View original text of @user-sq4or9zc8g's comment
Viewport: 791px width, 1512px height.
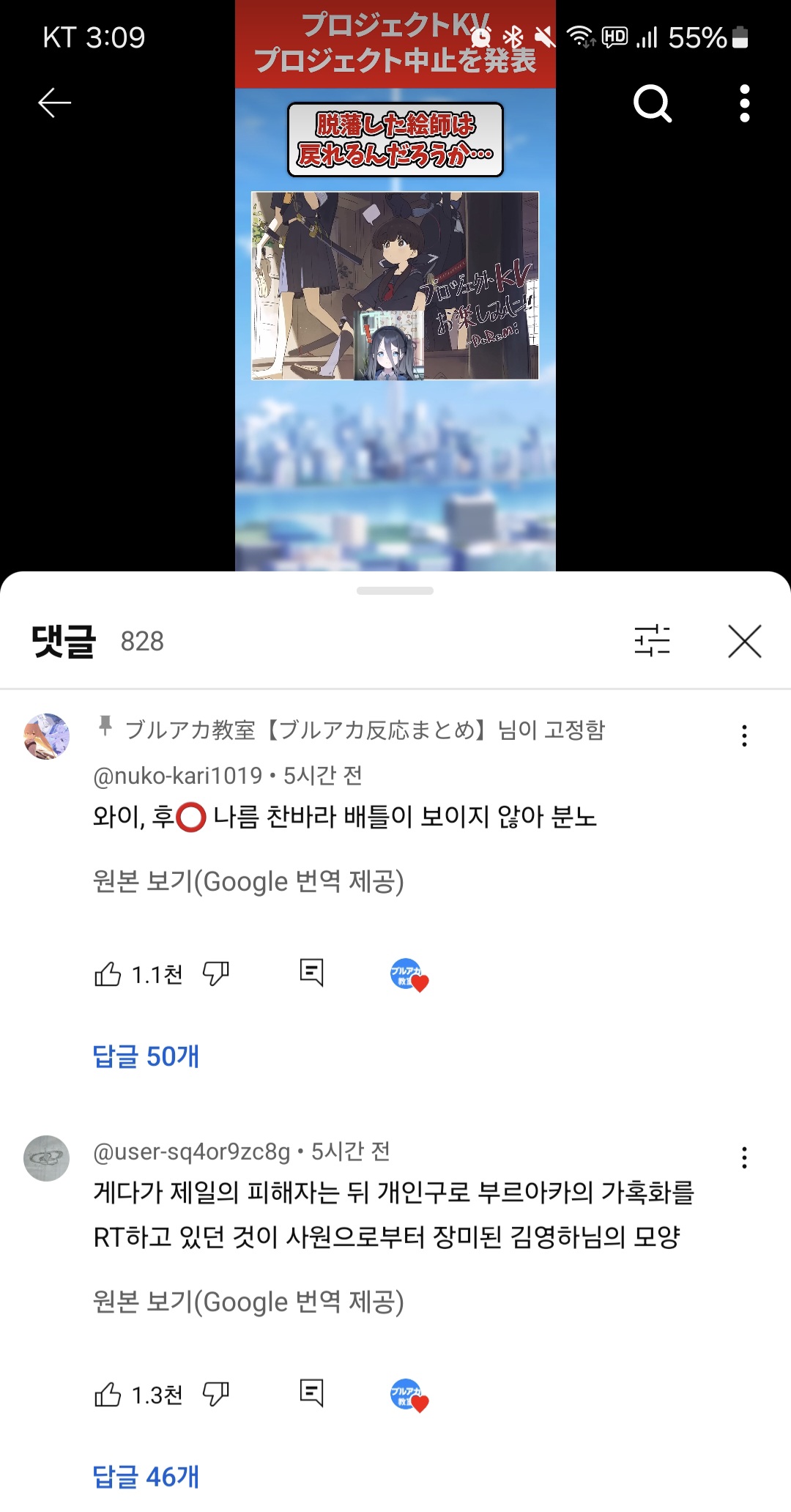point(248,1302)
